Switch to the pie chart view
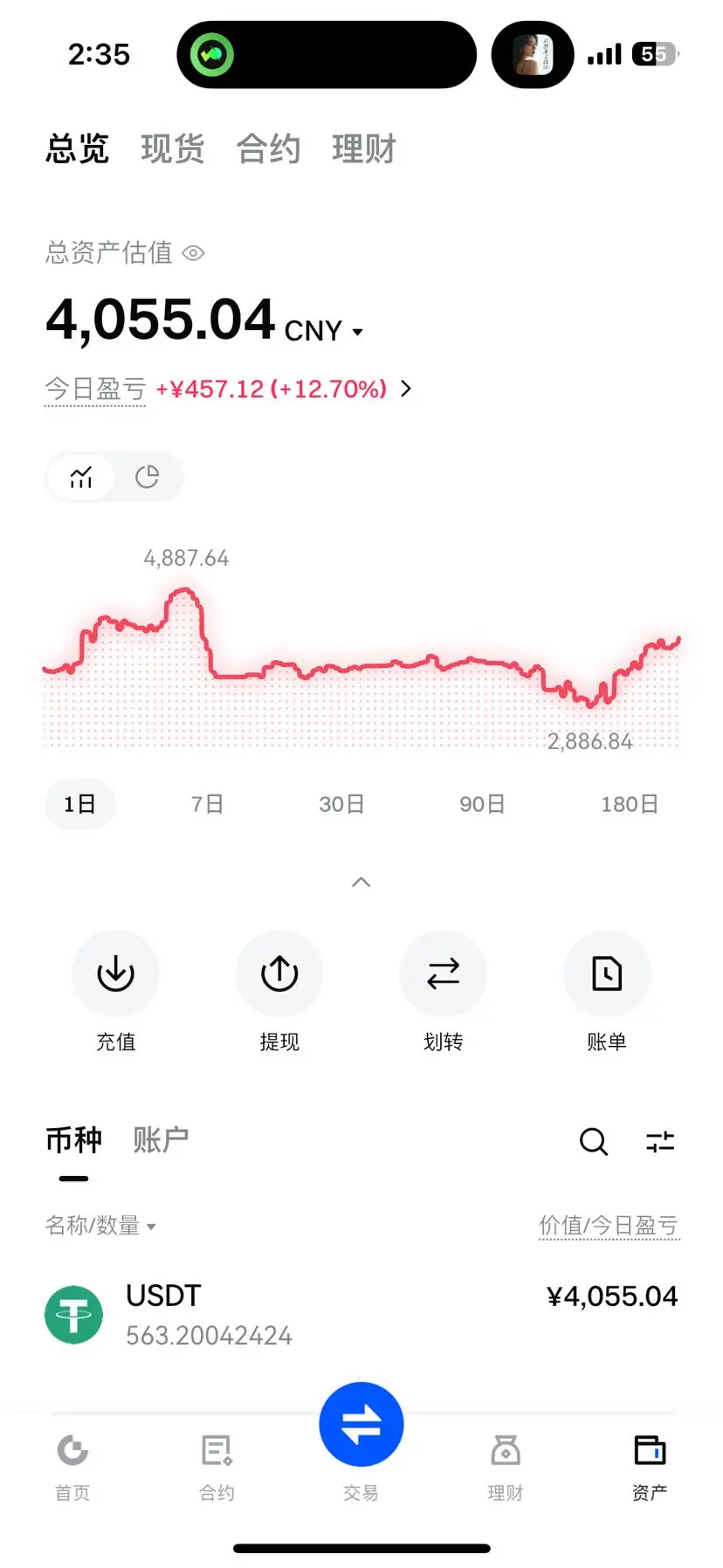This screenshot has height=1568, width=723. pos(147,477)
